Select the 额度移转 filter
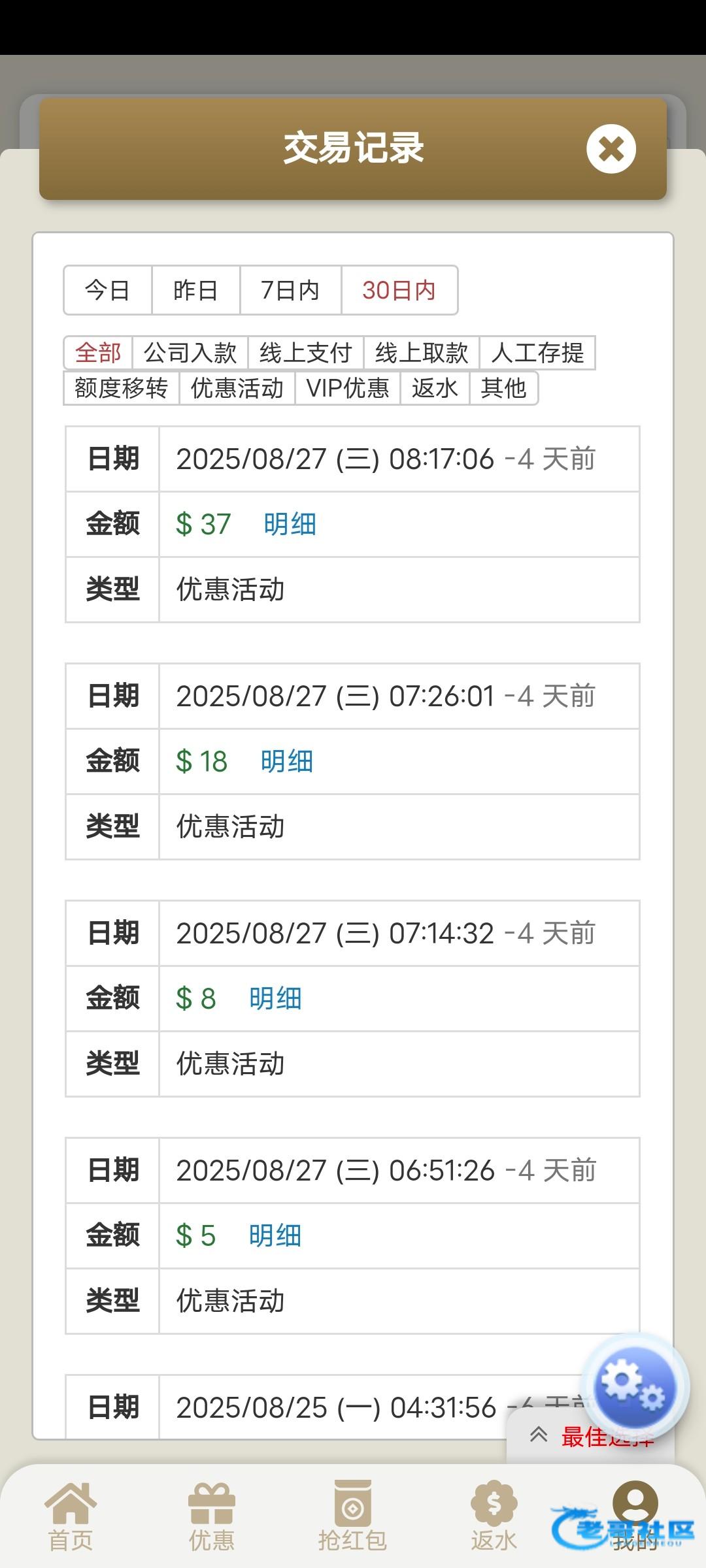 coord(122,388)
